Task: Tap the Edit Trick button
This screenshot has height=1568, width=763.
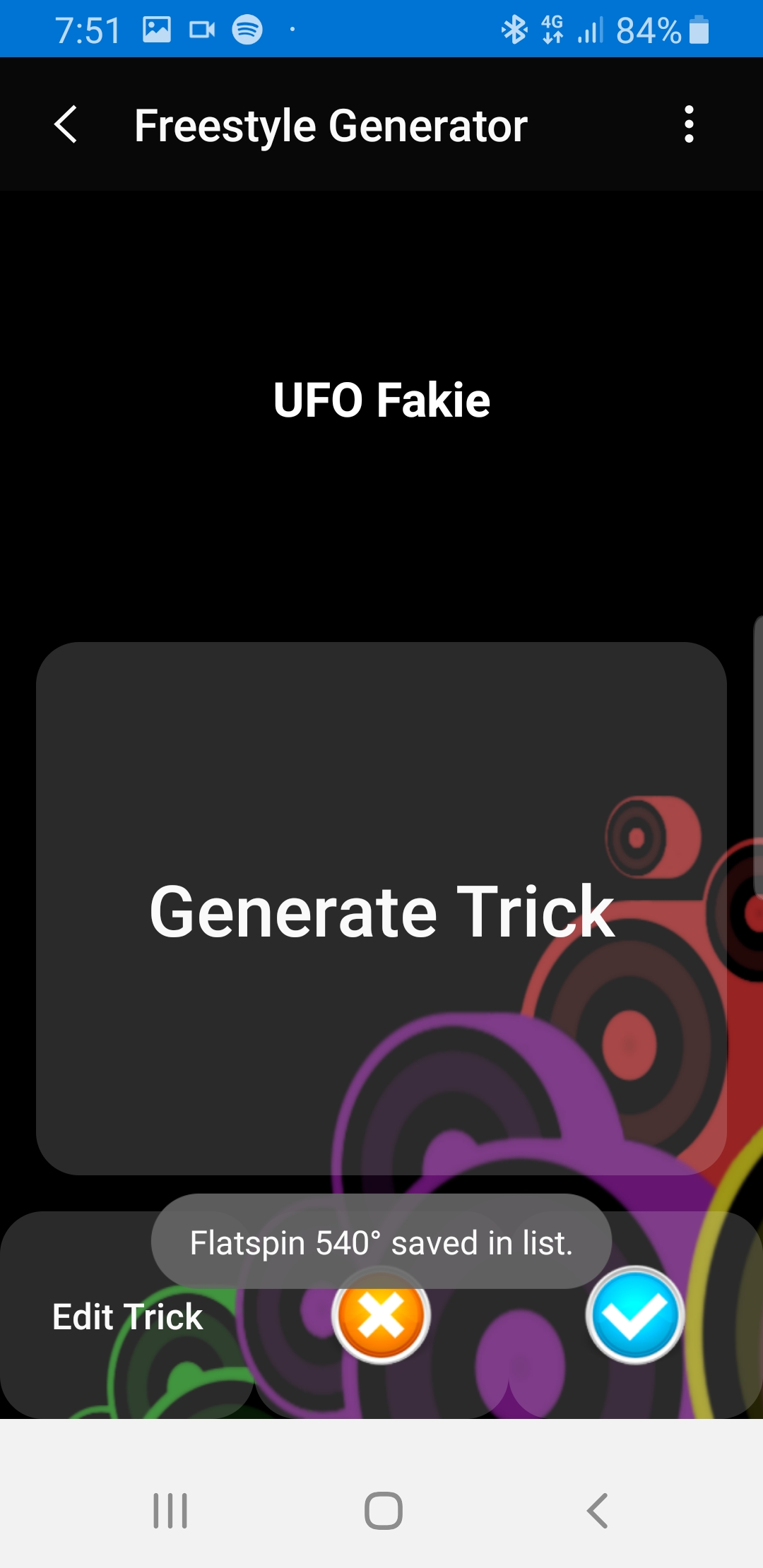Action: click(x=127, y=1317)
